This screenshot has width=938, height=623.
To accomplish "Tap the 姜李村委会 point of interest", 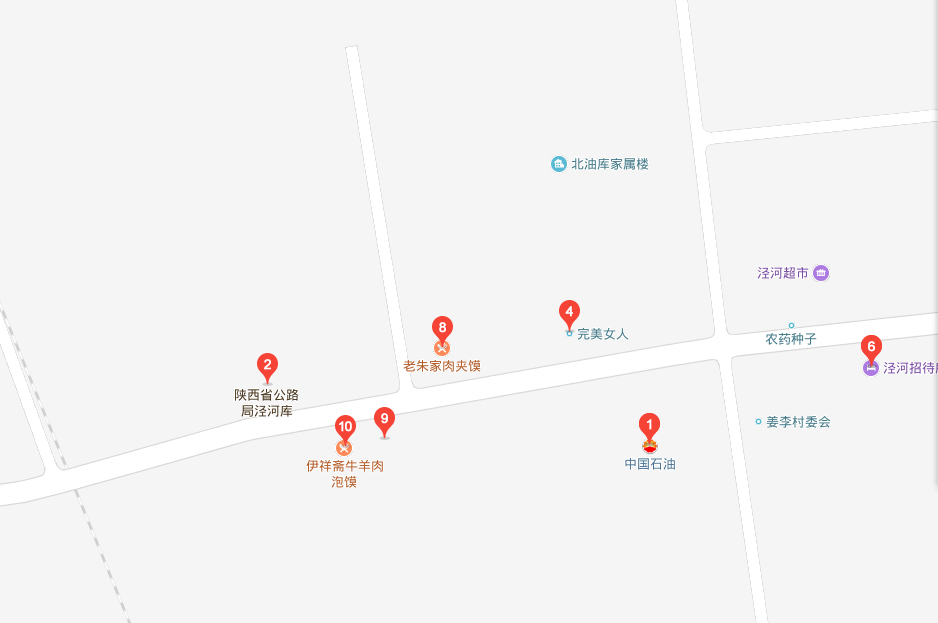I will [x=759, y=422].
